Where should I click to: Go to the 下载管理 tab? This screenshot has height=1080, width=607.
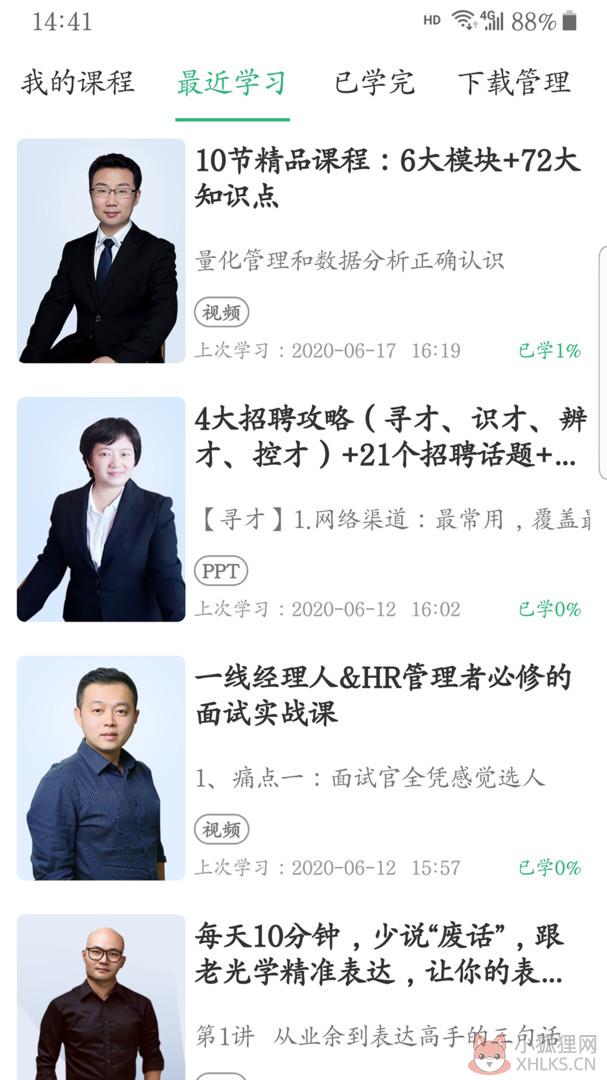pos(515,83)
